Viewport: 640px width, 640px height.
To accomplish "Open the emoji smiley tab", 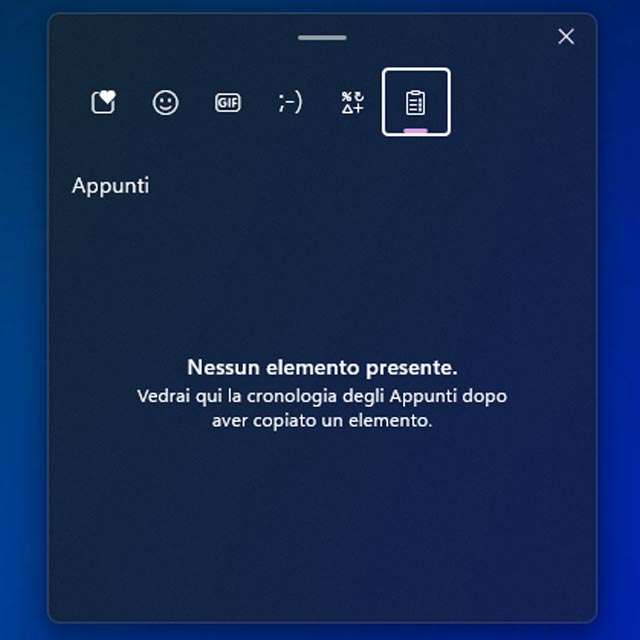I will pyautogui.click(x=165, y=102).
